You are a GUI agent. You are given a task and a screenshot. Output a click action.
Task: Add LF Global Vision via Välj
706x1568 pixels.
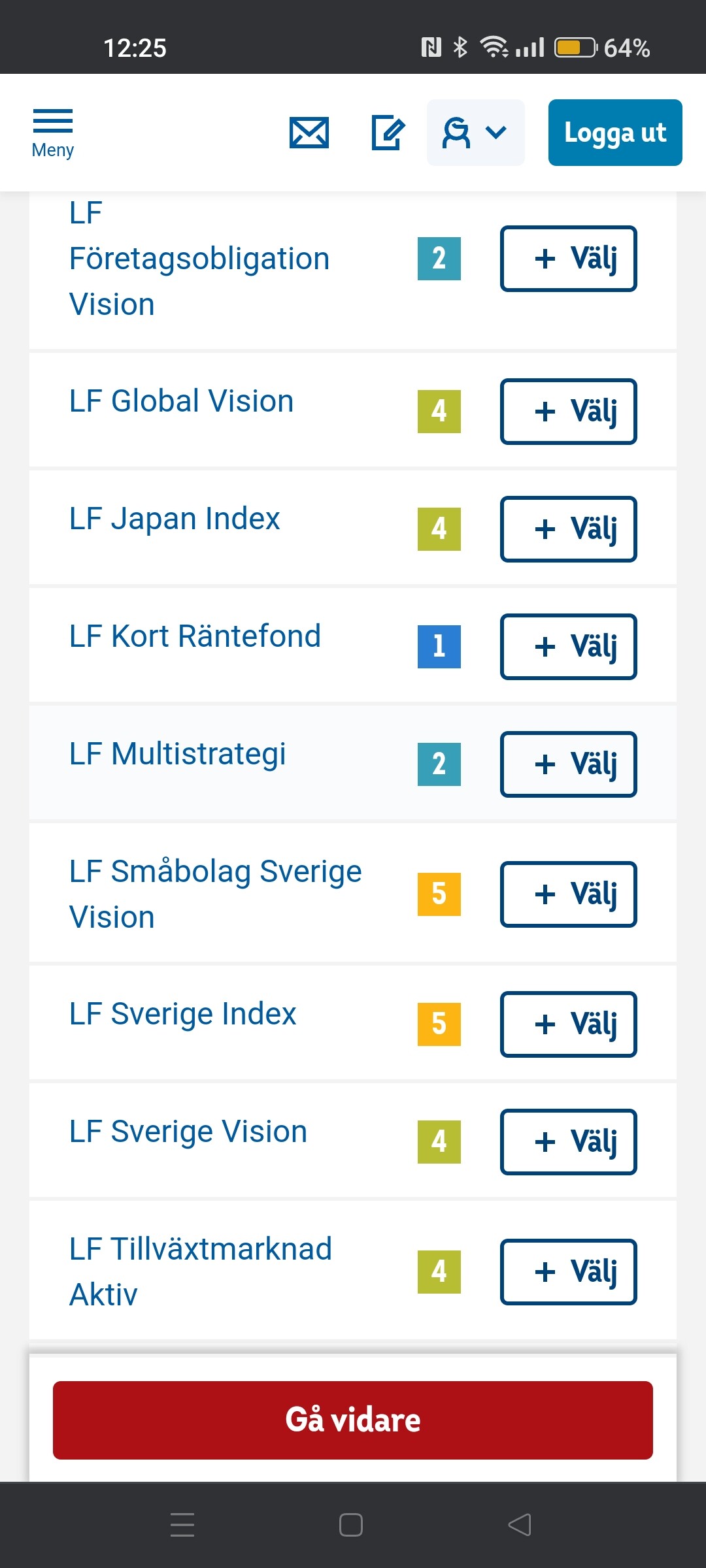(569, 412)
